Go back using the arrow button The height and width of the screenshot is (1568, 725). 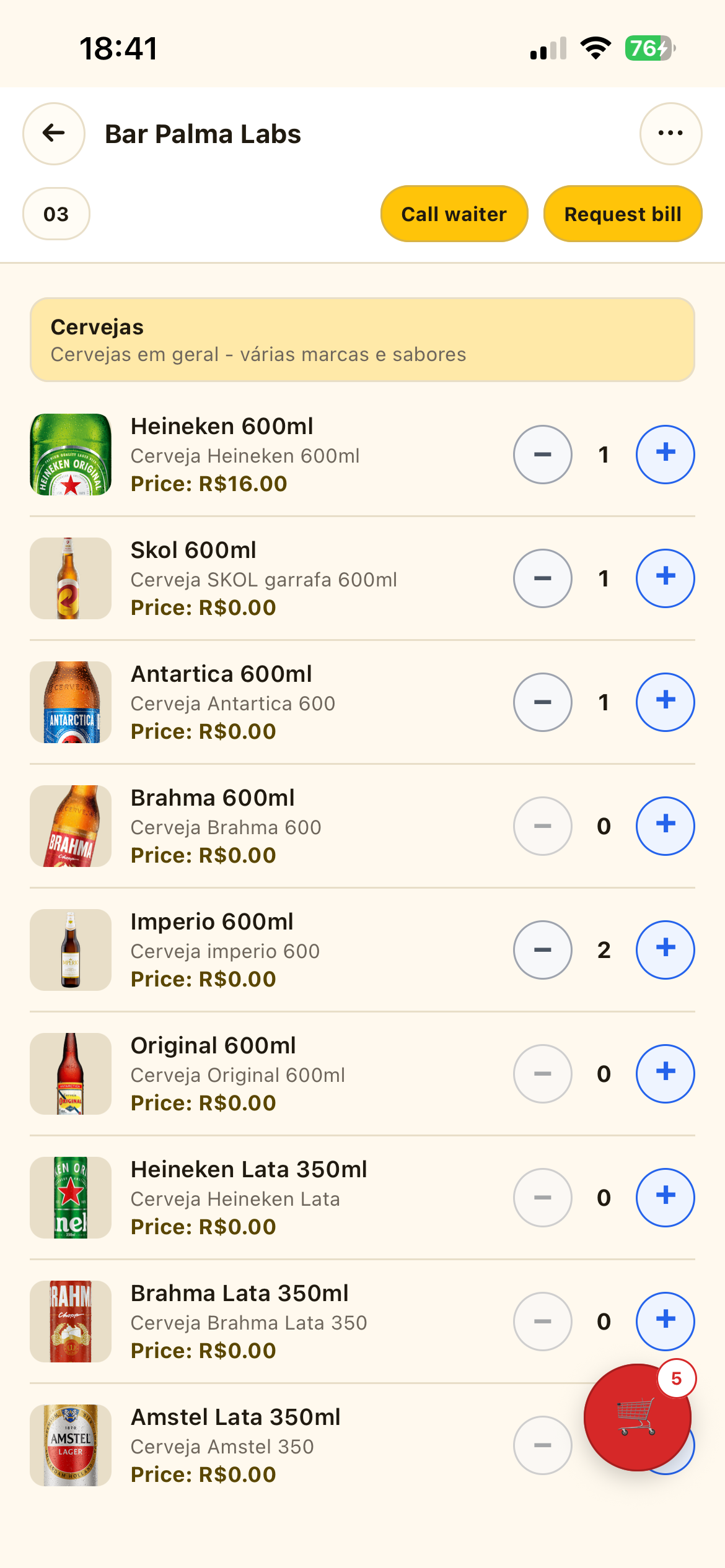click(54, 133)
